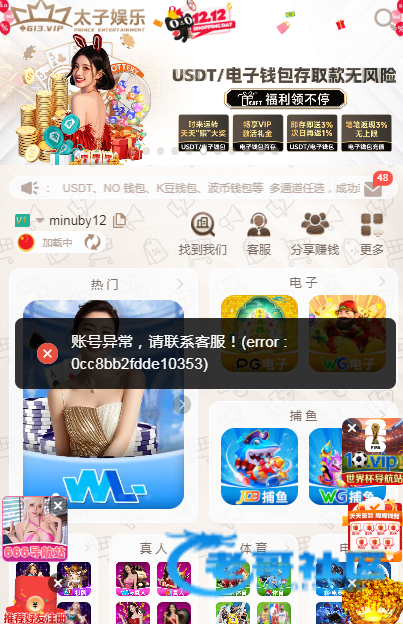Close the 世界杯导航站 floating ad
The height and width of the screenshot is (624, 403).
coord(352,428)
